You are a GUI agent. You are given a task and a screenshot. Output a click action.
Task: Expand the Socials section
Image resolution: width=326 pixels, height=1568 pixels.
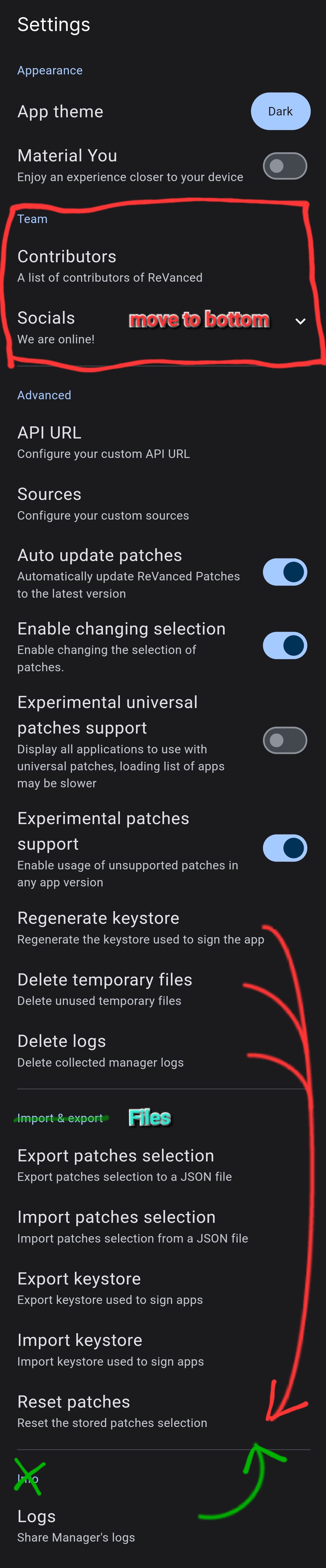click(x=300, y=322)
